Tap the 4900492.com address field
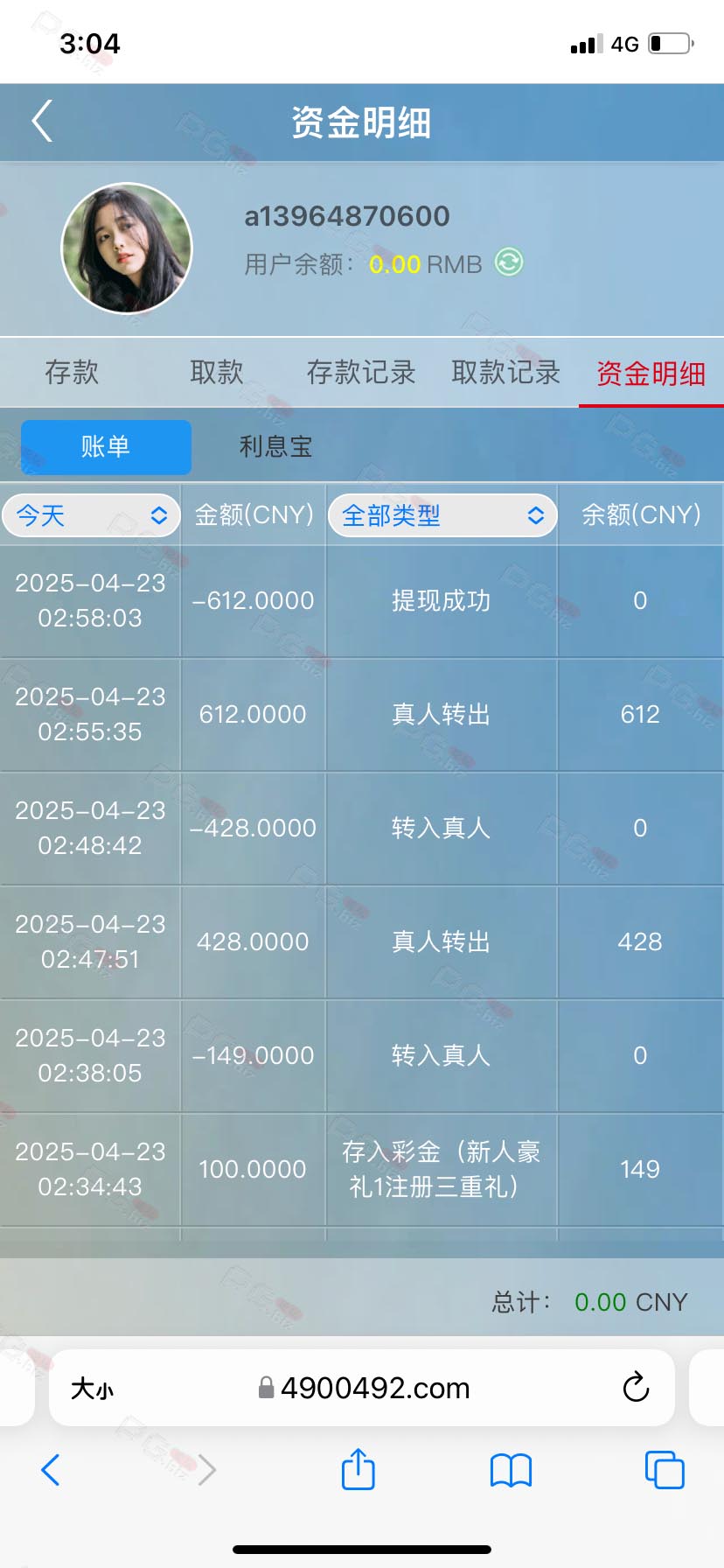 click(363, 1388)
